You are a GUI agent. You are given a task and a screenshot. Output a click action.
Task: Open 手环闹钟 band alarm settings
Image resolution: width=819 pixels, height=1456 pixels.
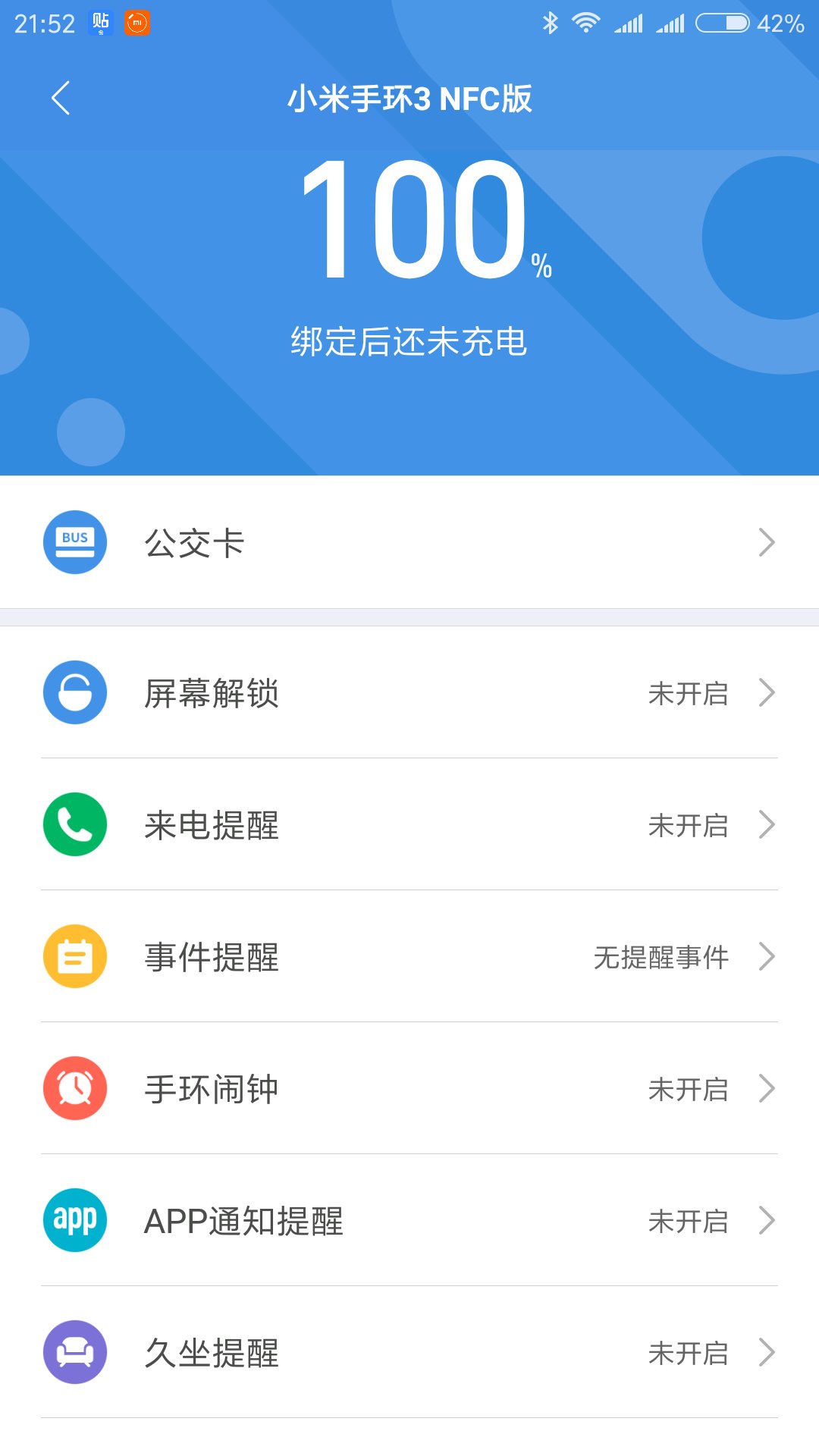pyautogui.click(x=409, y=1089)
